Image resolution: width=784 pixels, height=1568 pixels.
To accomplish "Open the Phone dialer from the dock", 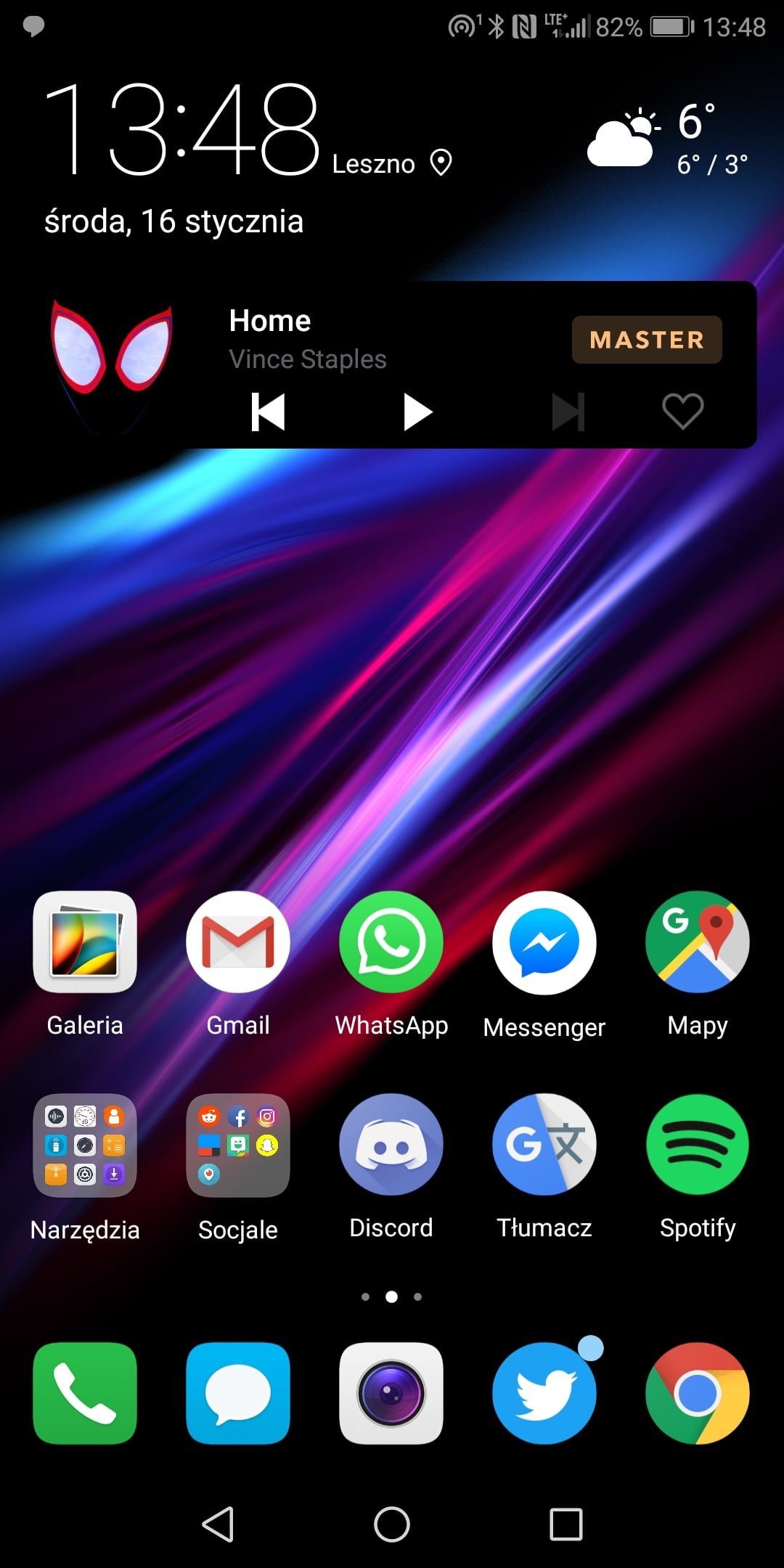I will [x=85, y=1393].
